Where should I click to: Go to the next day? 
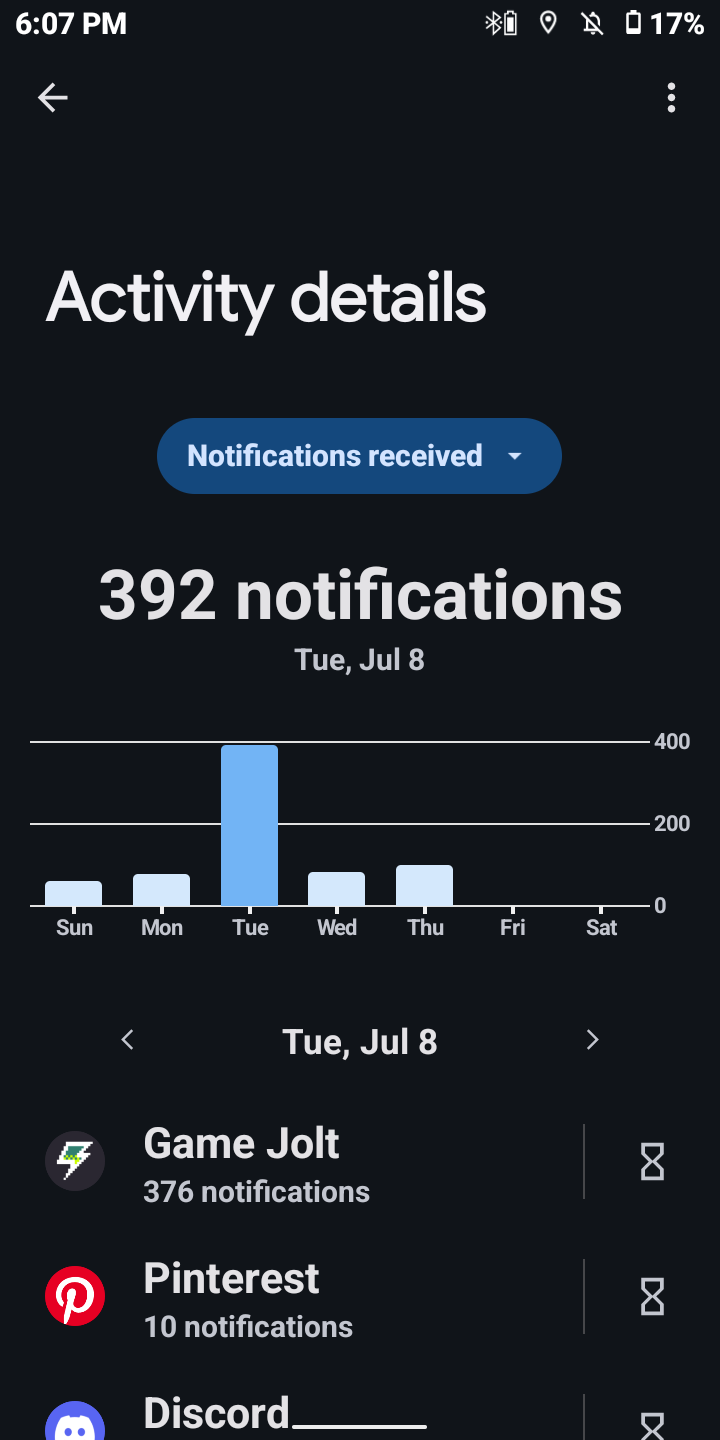coord(592,1040)
